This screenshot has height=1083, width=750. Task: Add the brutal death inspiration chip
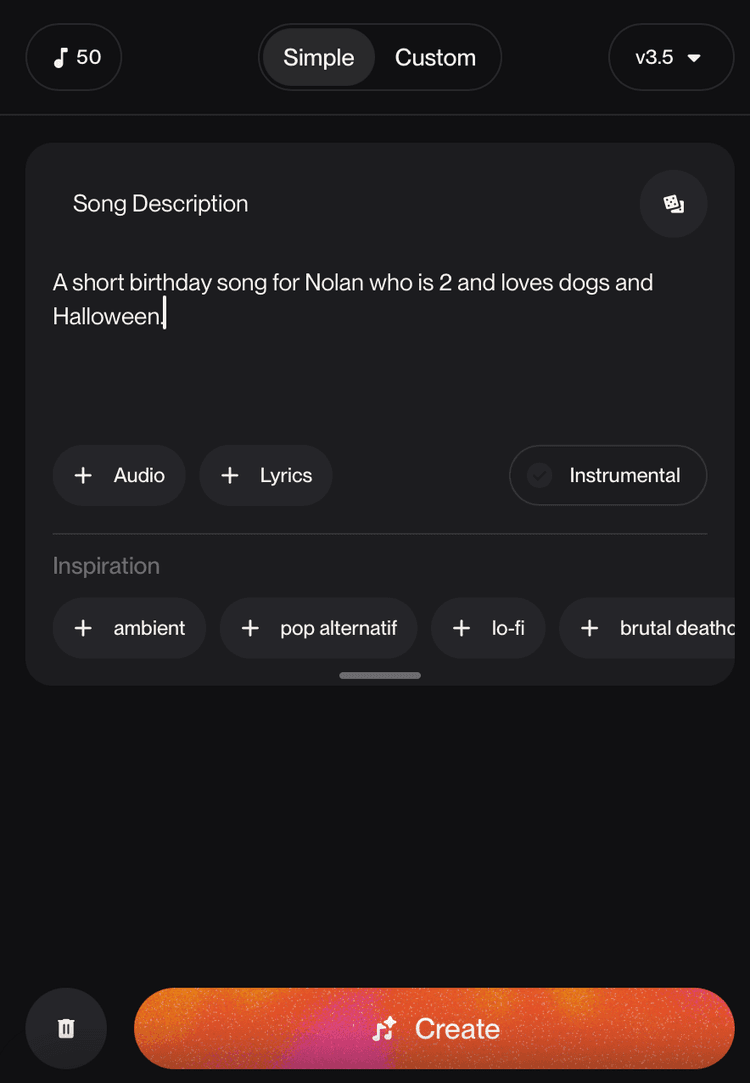point(655,628)
